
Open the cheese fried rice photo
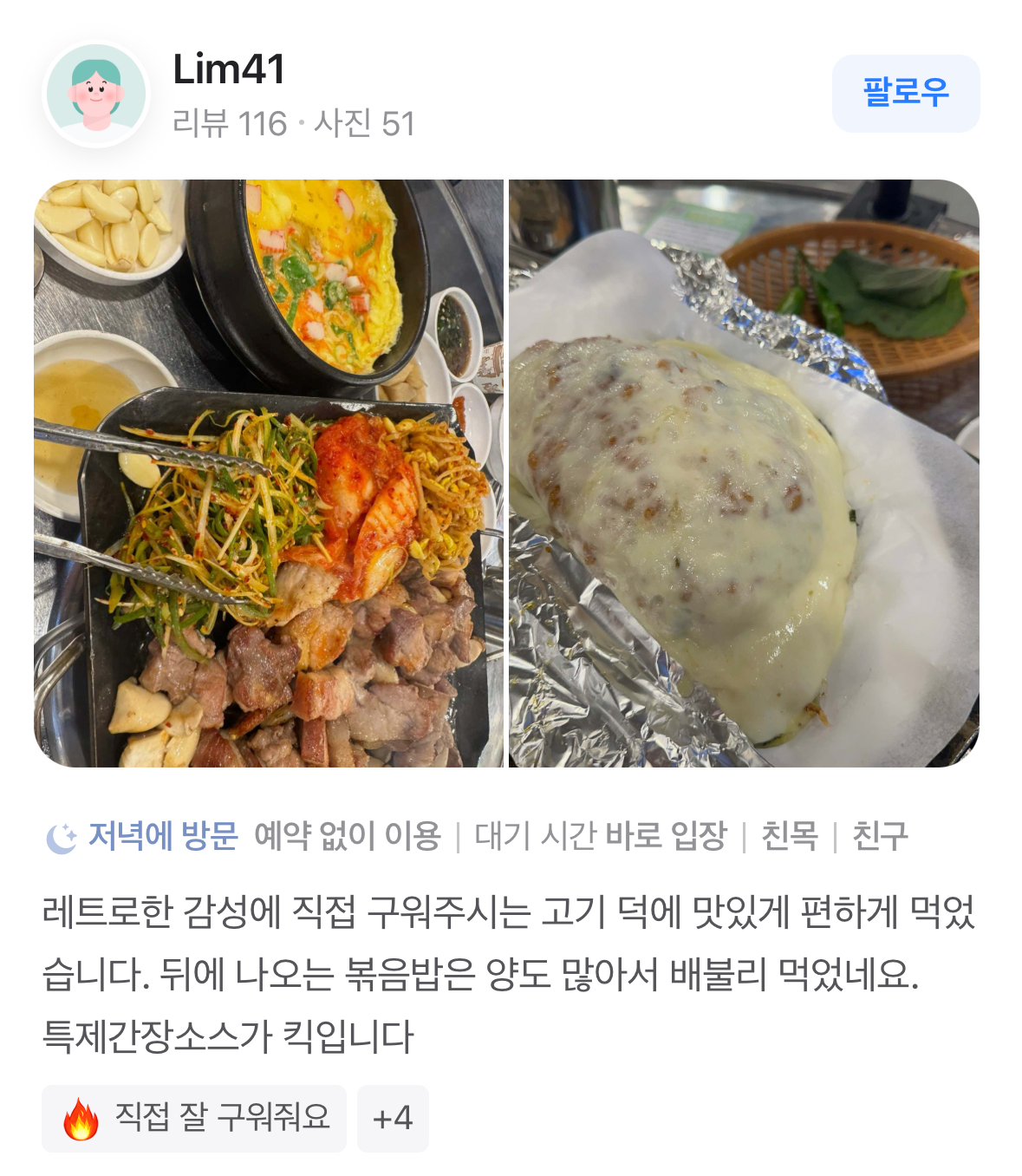tap(744, 474)
